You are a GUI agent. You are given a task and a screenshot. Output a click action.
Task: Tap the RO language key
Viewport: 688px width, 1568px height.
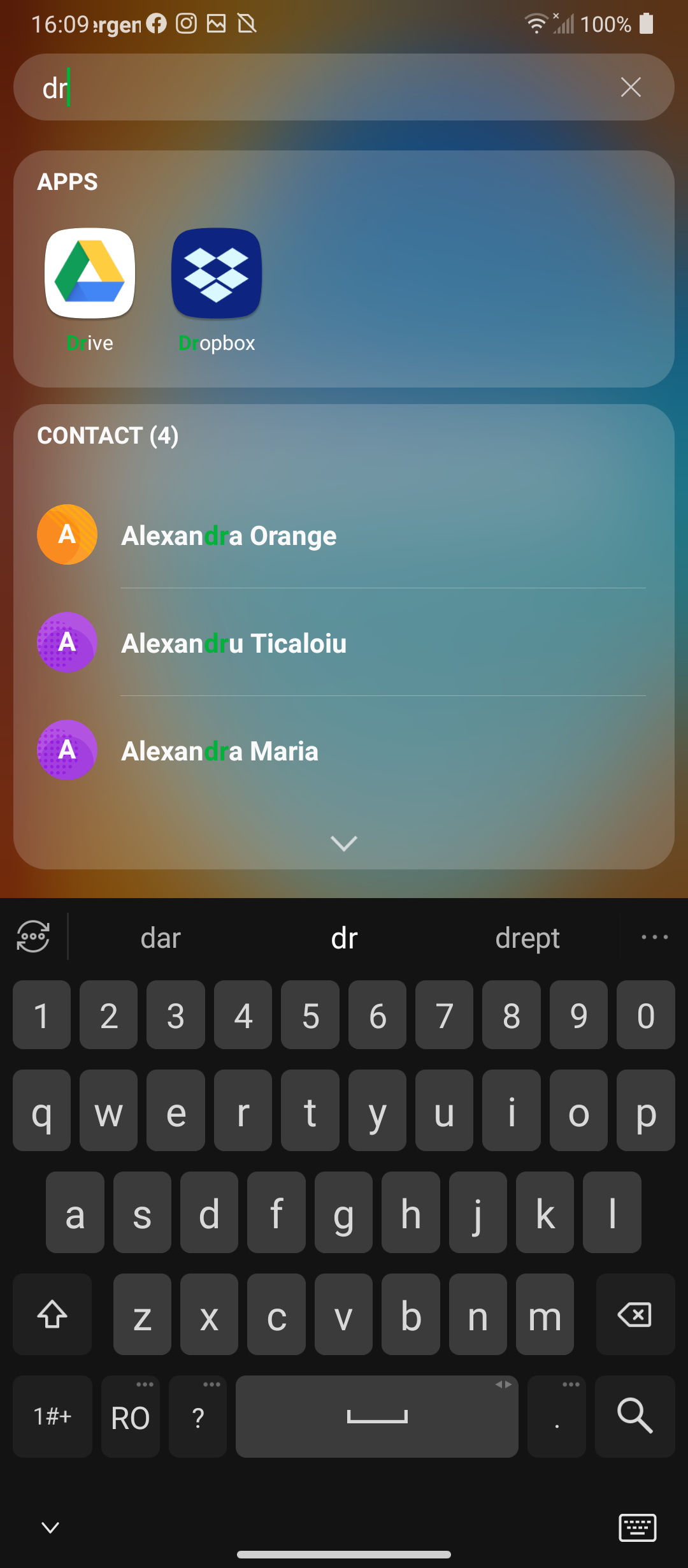pos(131,1418)
